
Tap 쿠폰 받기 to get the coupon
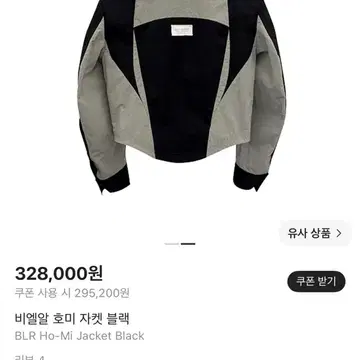pos(316,282)
